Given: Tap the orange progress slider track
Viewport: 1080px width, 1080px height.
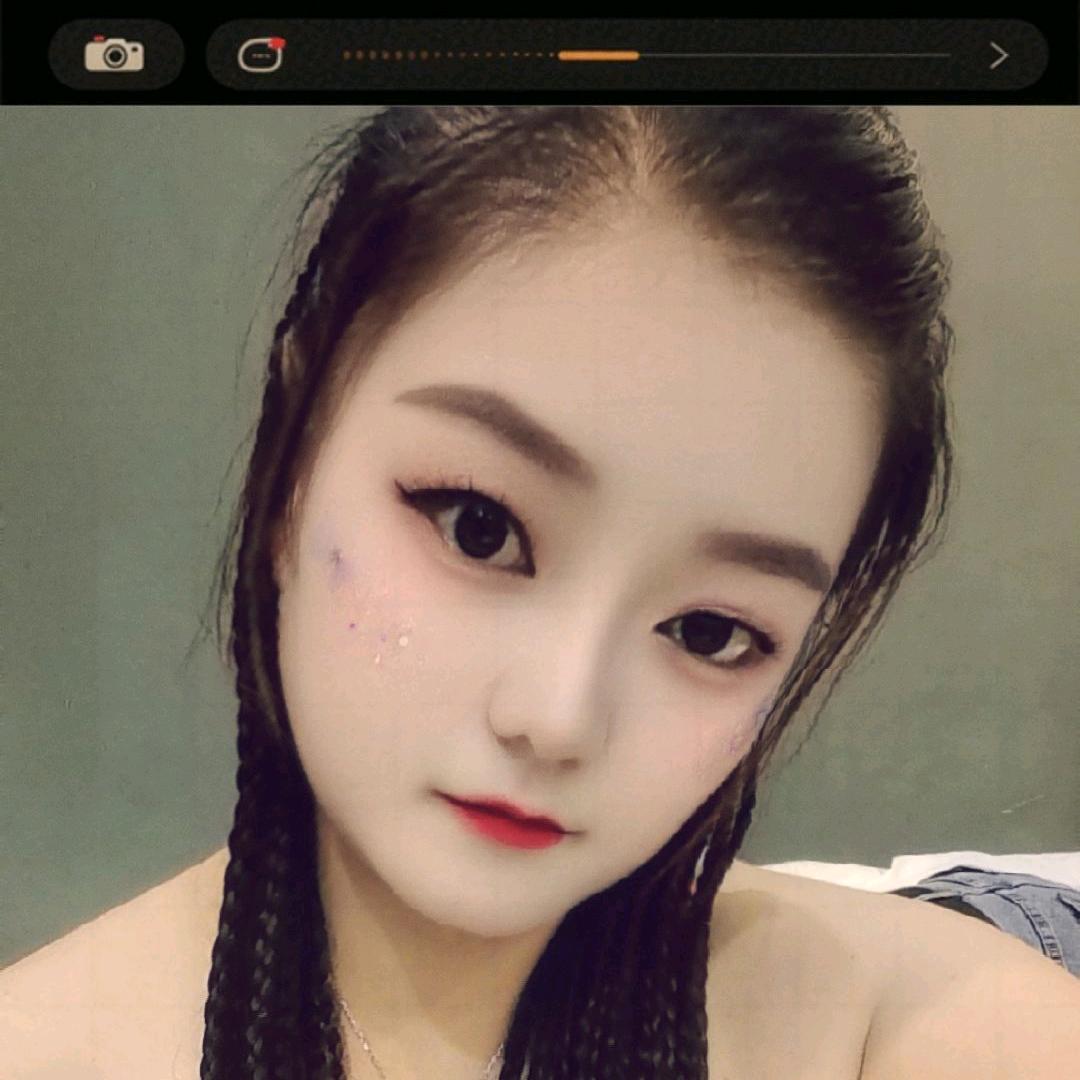Looking at the screenshot, I should point(598,56).
